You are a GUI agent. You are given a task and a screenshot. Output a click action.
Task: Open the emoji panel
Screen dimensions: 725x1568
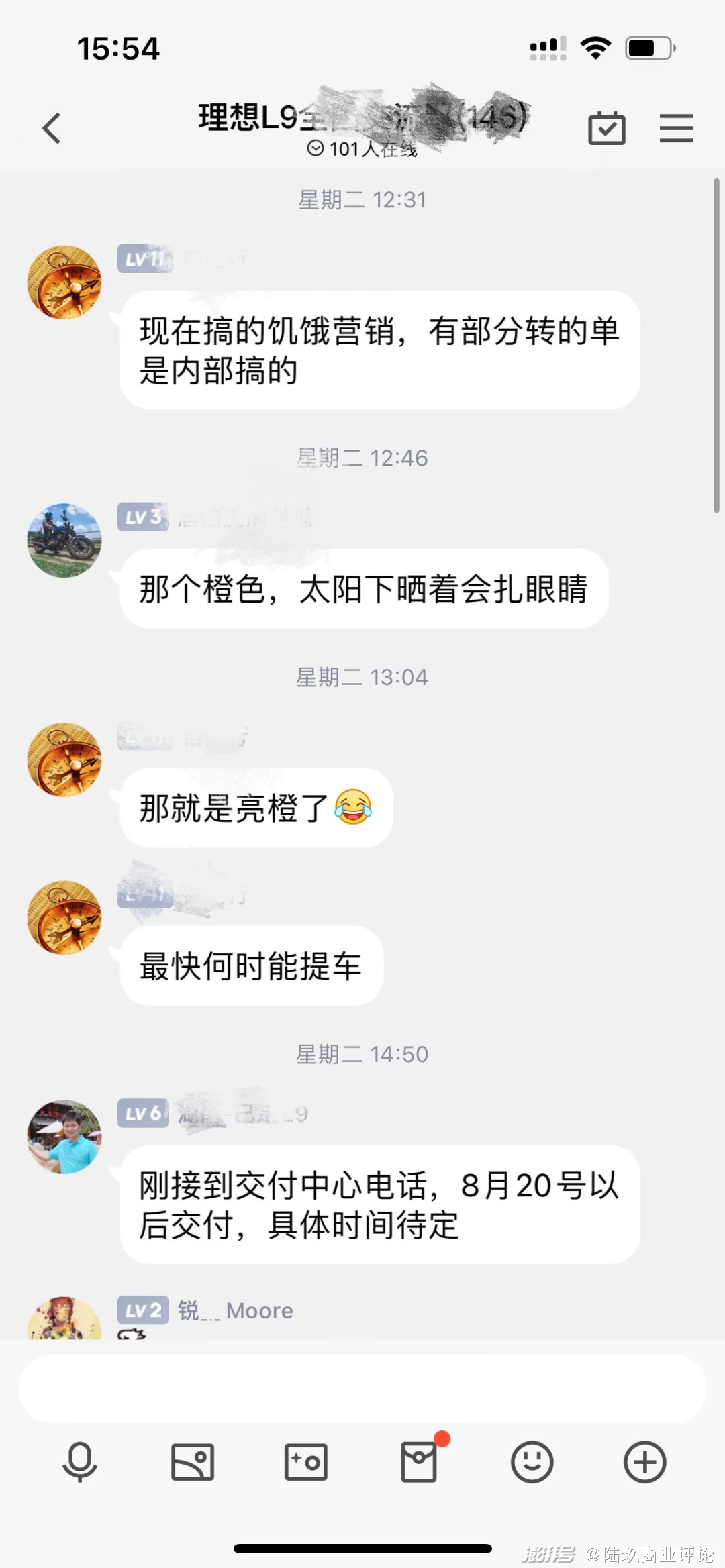click(532, 1461)
